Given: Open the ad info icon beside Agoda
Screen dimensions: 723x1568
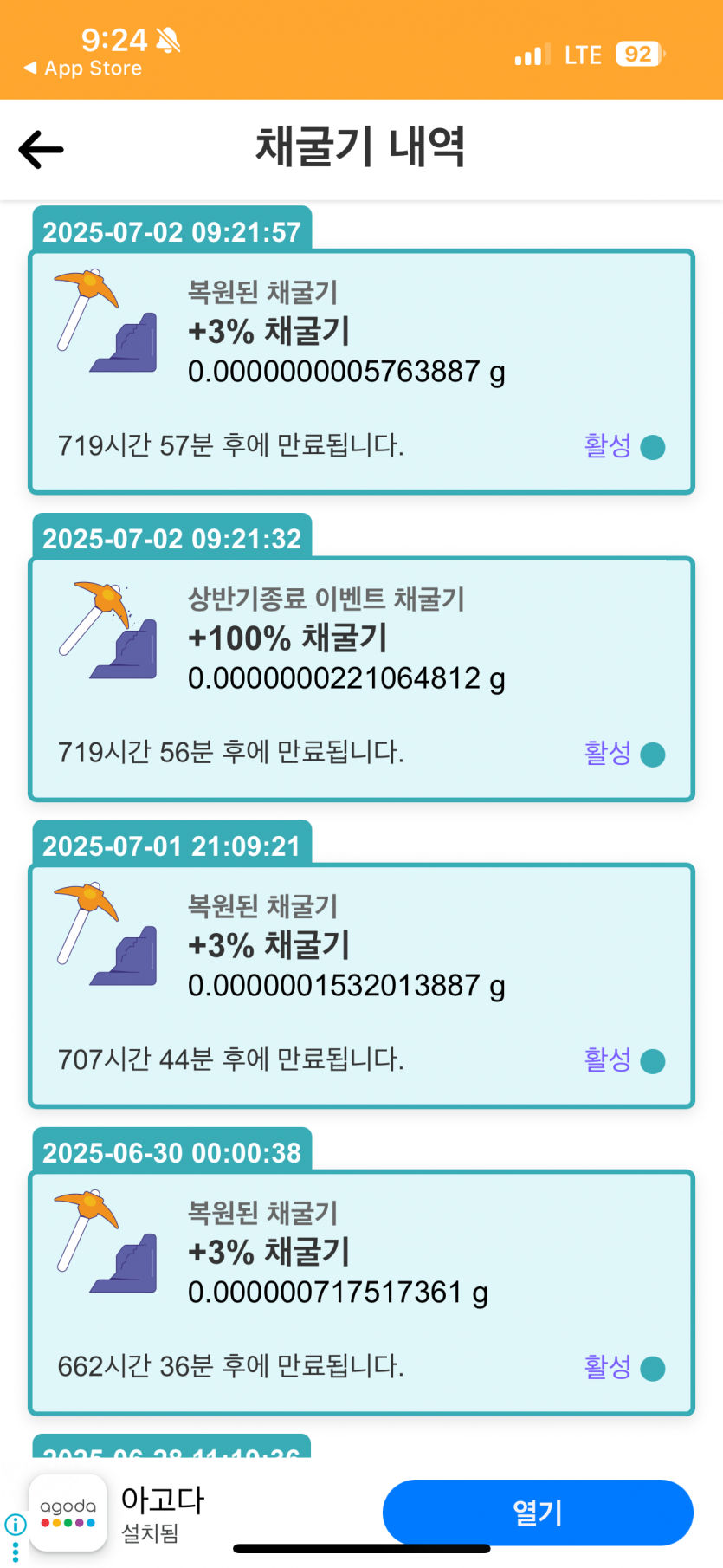Looking at the screenshot, I should coord(16,1524).
